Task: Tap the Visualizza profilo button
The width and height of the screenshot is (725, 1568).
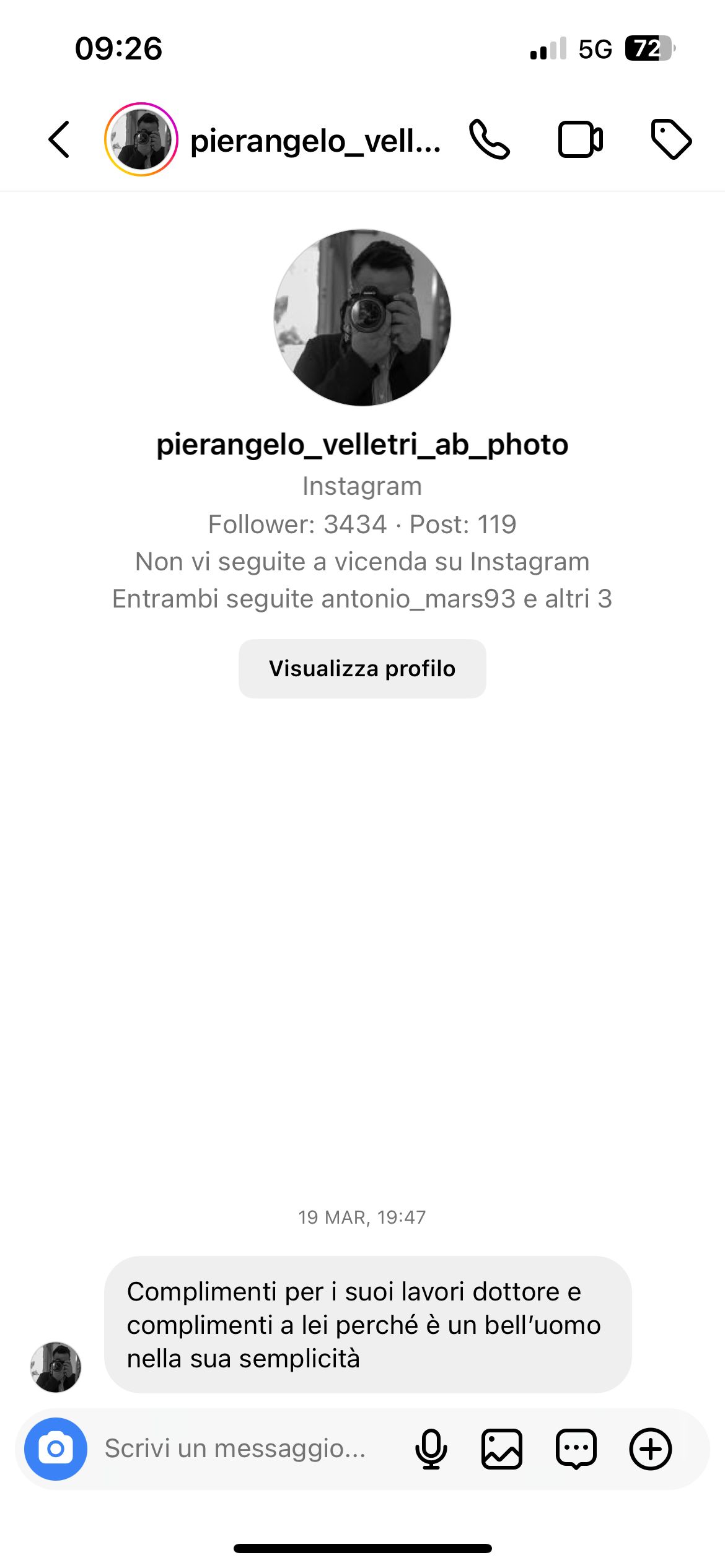Action: (x=362, y=669)
